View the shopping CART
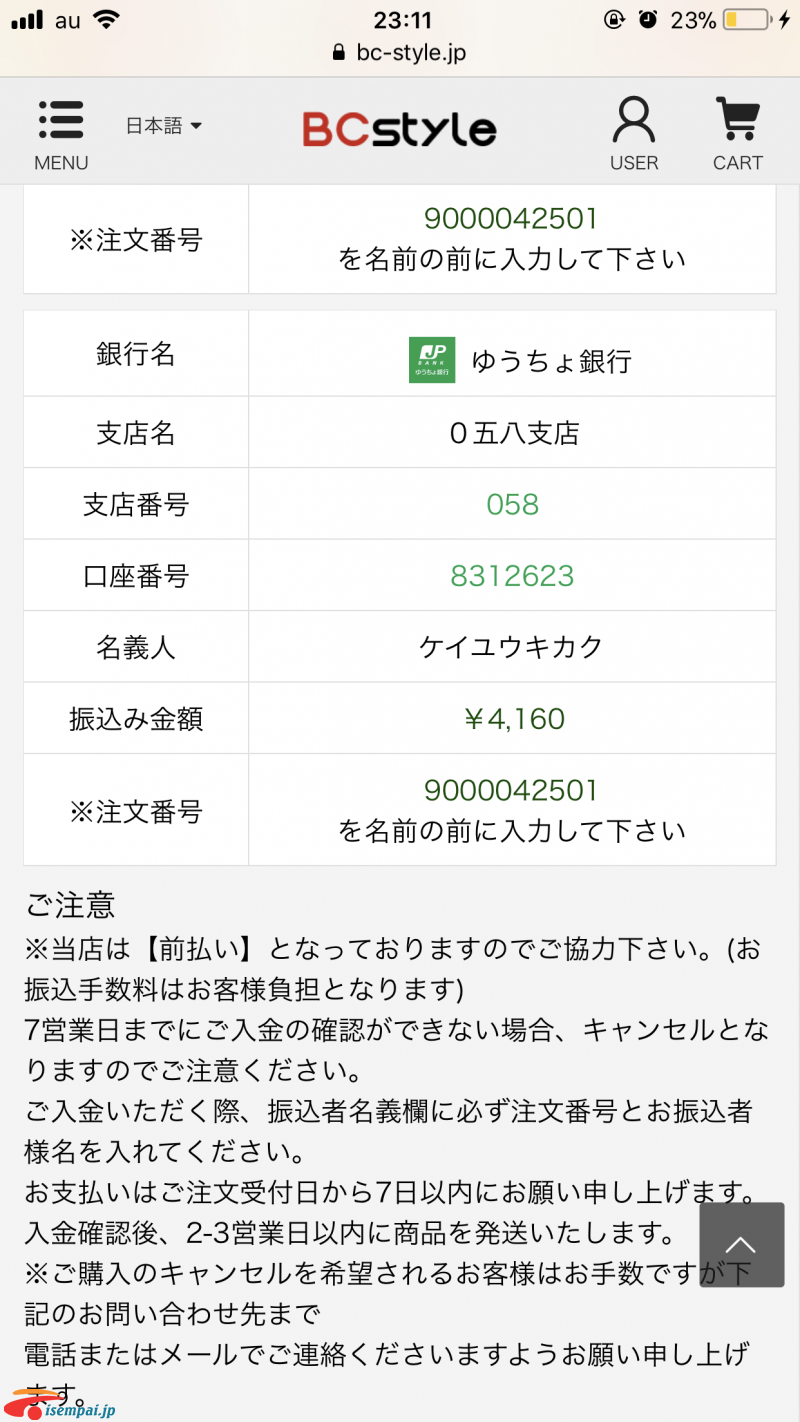Screen dimensions: 800x1422 pyautogui.click(x=738, y=135)
